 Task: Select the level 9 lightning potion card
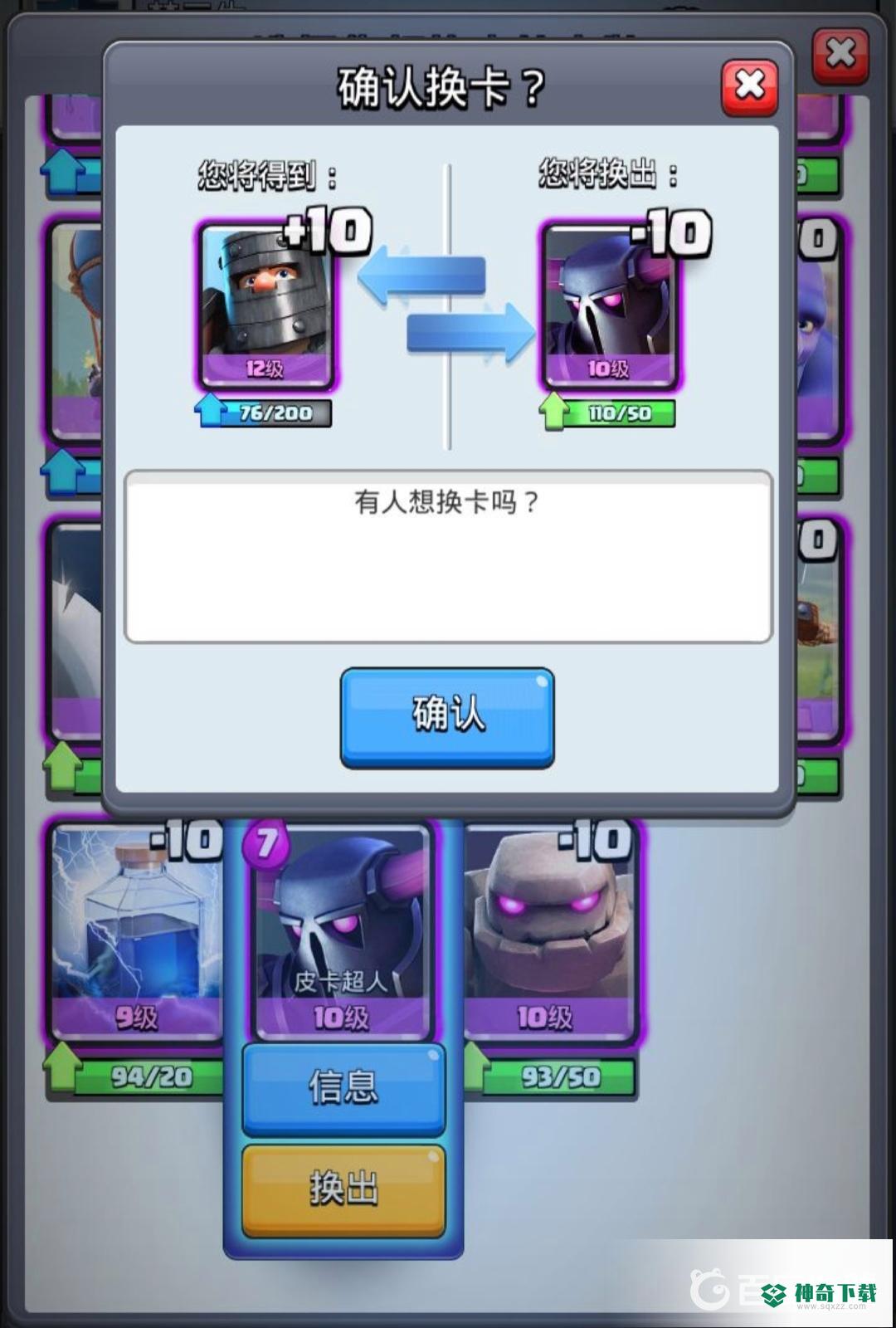[136, 930]
